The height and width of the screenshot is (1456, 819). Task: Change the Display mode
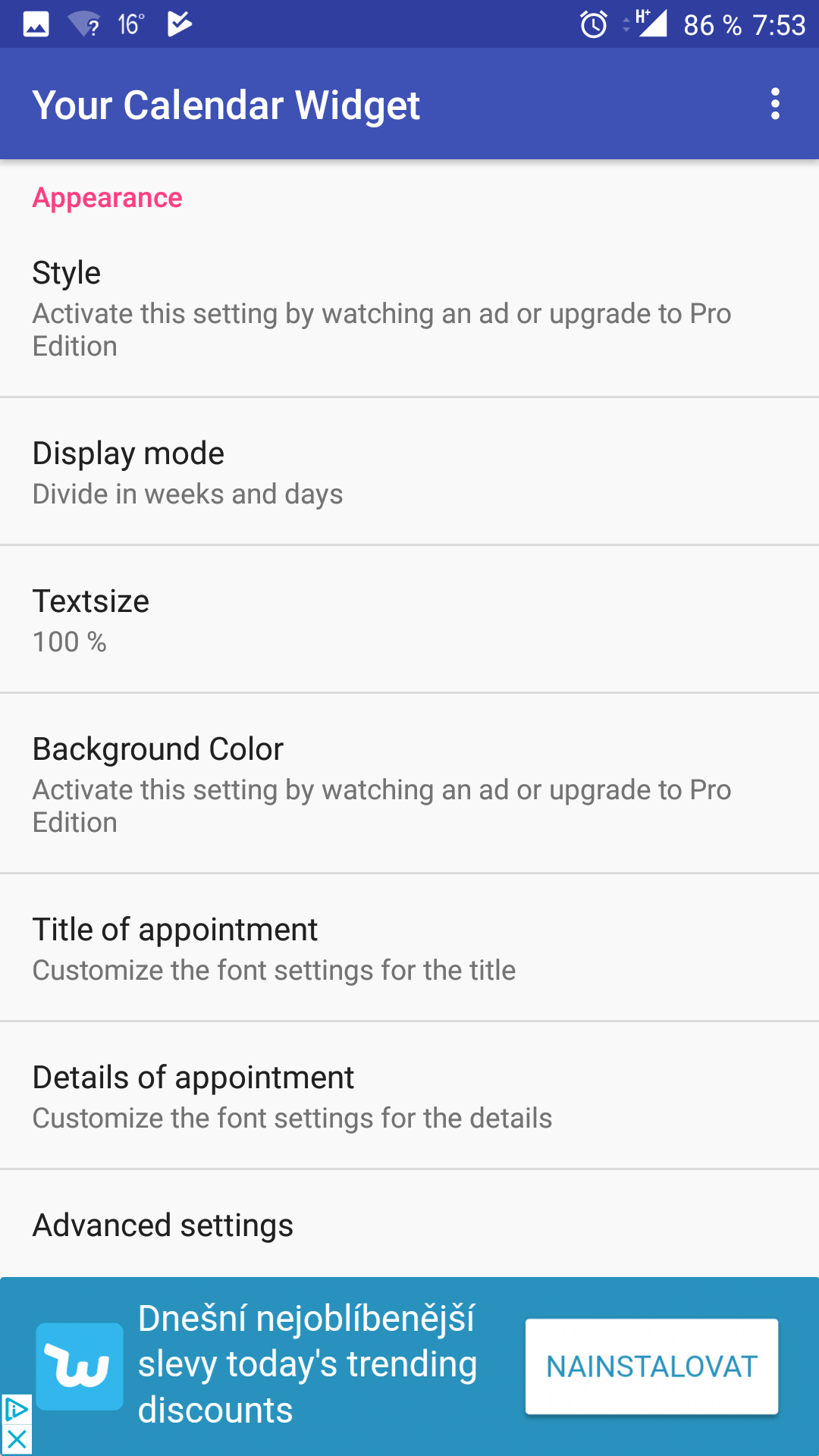[x=409, y=472]
